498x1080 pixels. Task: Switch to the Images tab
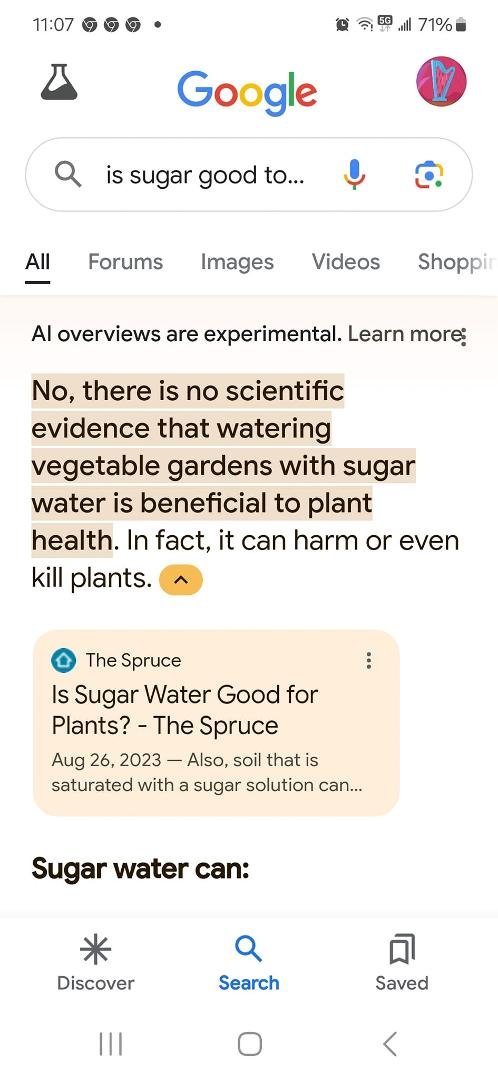coord(237,262)
